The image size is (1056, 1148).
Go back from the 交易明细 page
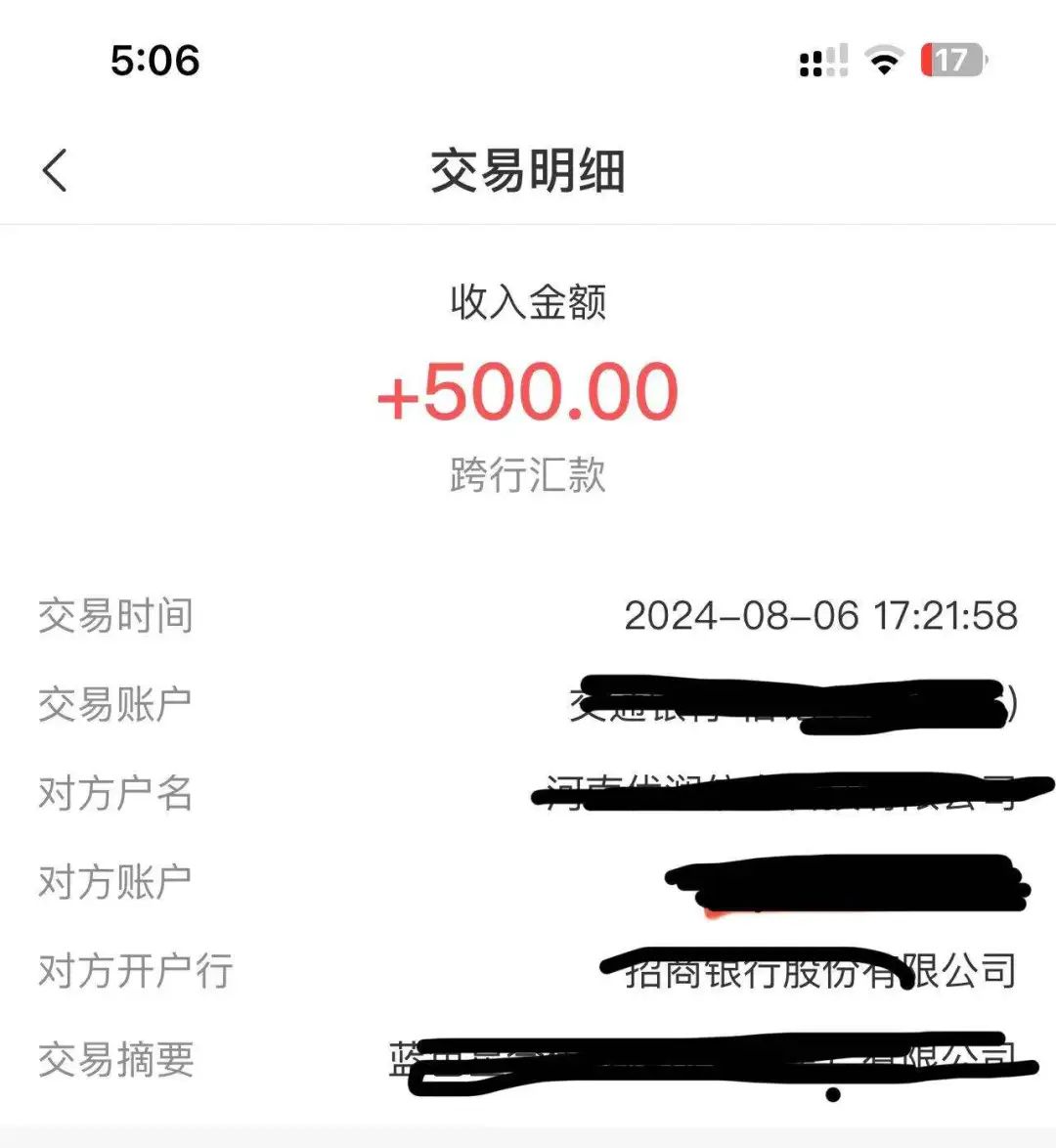tap(56, 171)
